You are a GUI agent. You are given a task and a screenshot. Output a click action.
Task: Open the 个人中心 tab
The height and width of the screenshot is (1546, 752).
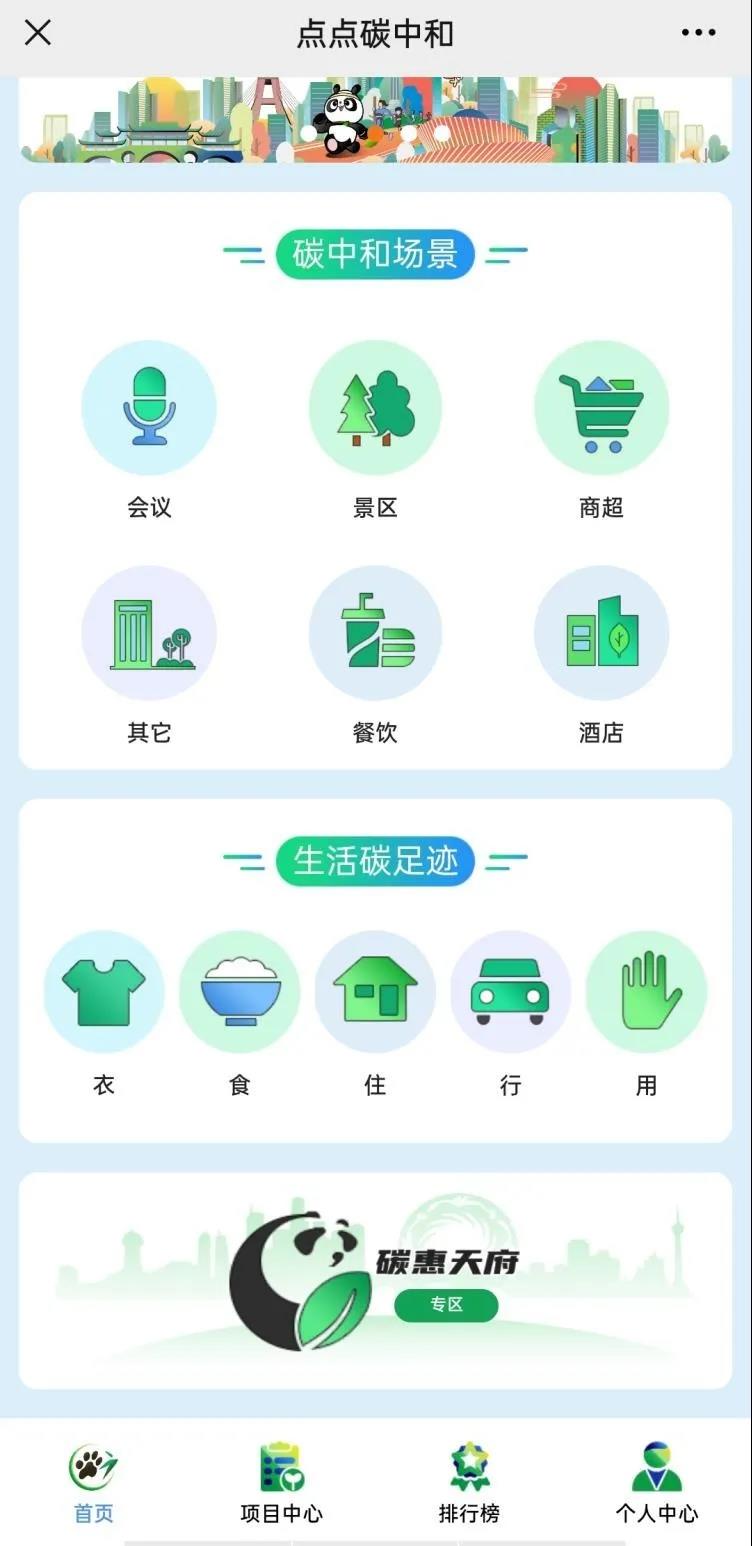(656, 1481)
